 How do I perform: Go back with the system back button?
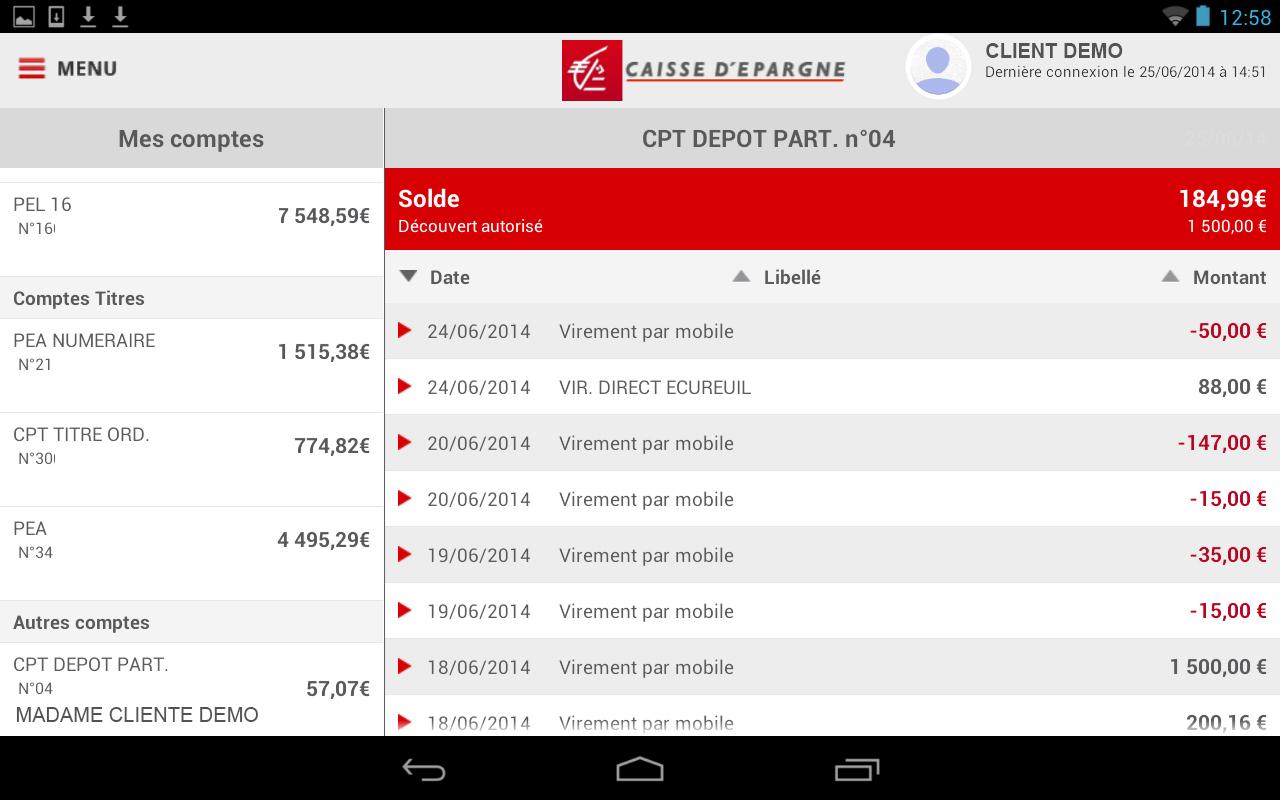click(x=424, y=769)
